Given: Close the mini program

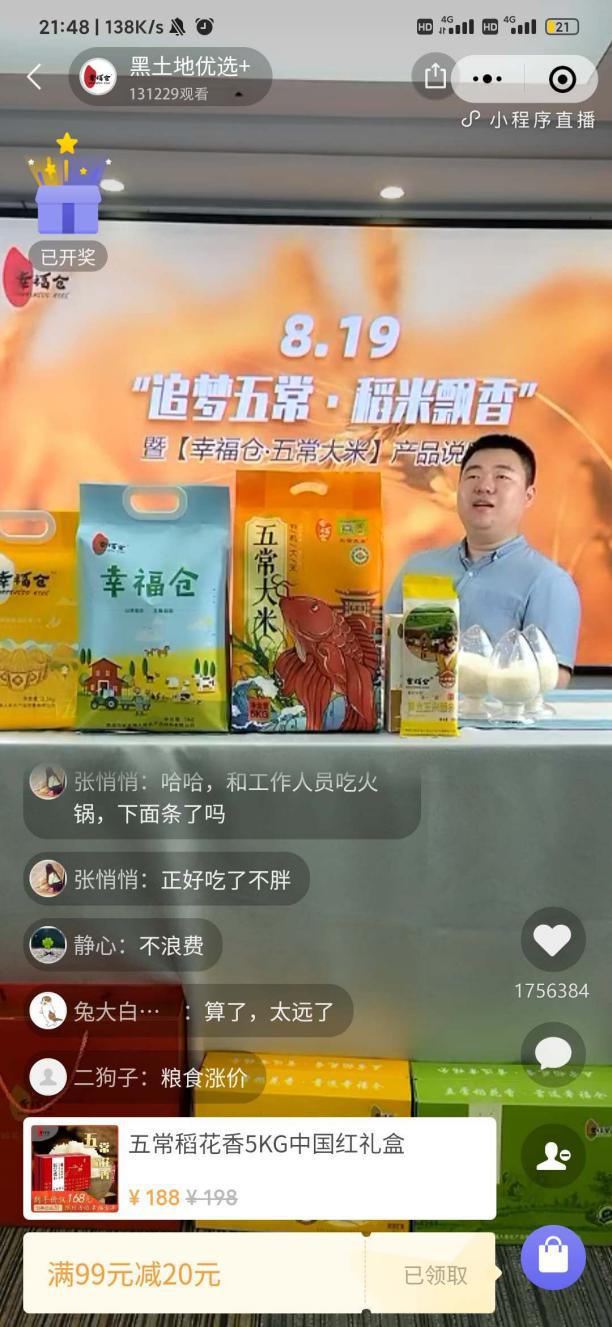Looking at the screenshot, I should (563, 79).
